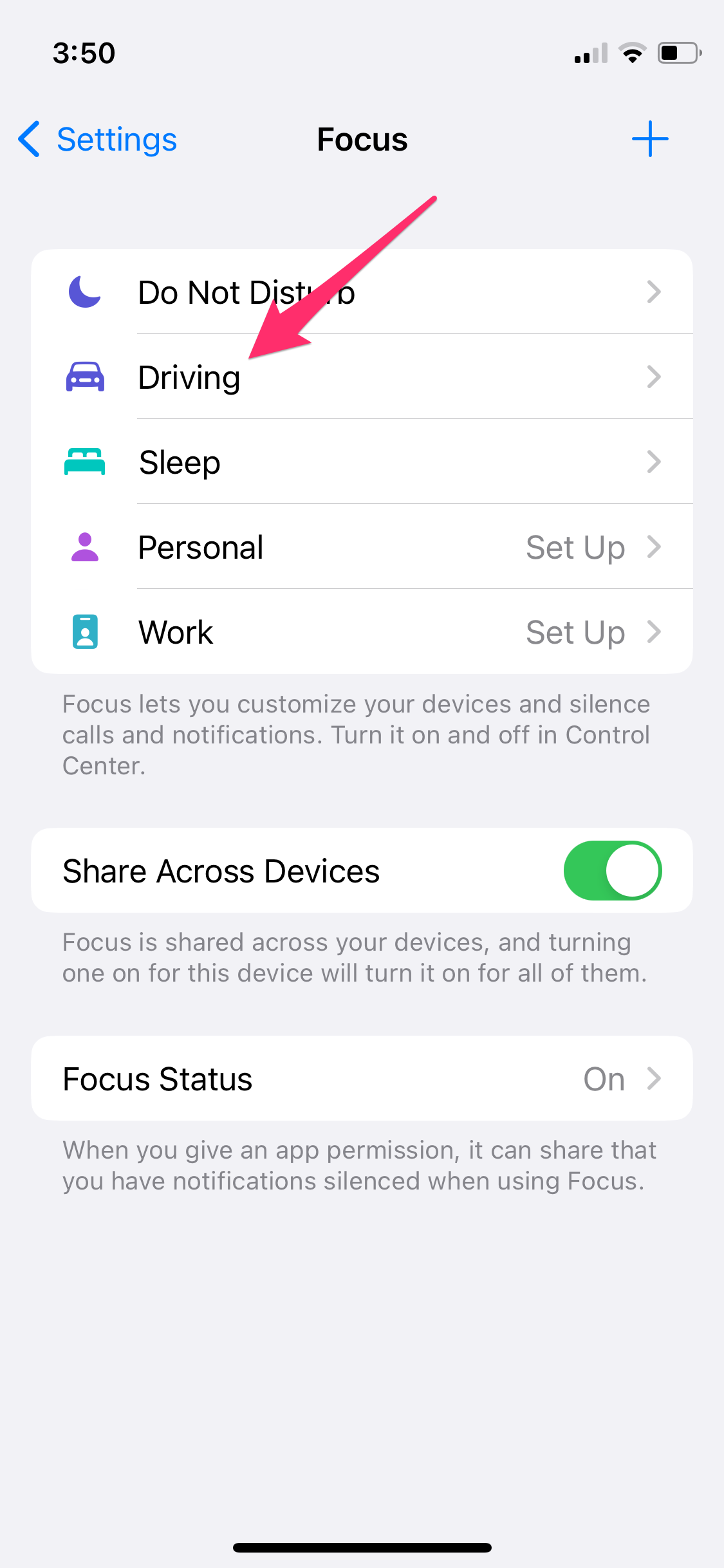Open the Sleep focus
Viewport: 724px width, 1568px height.
[362, 462]
